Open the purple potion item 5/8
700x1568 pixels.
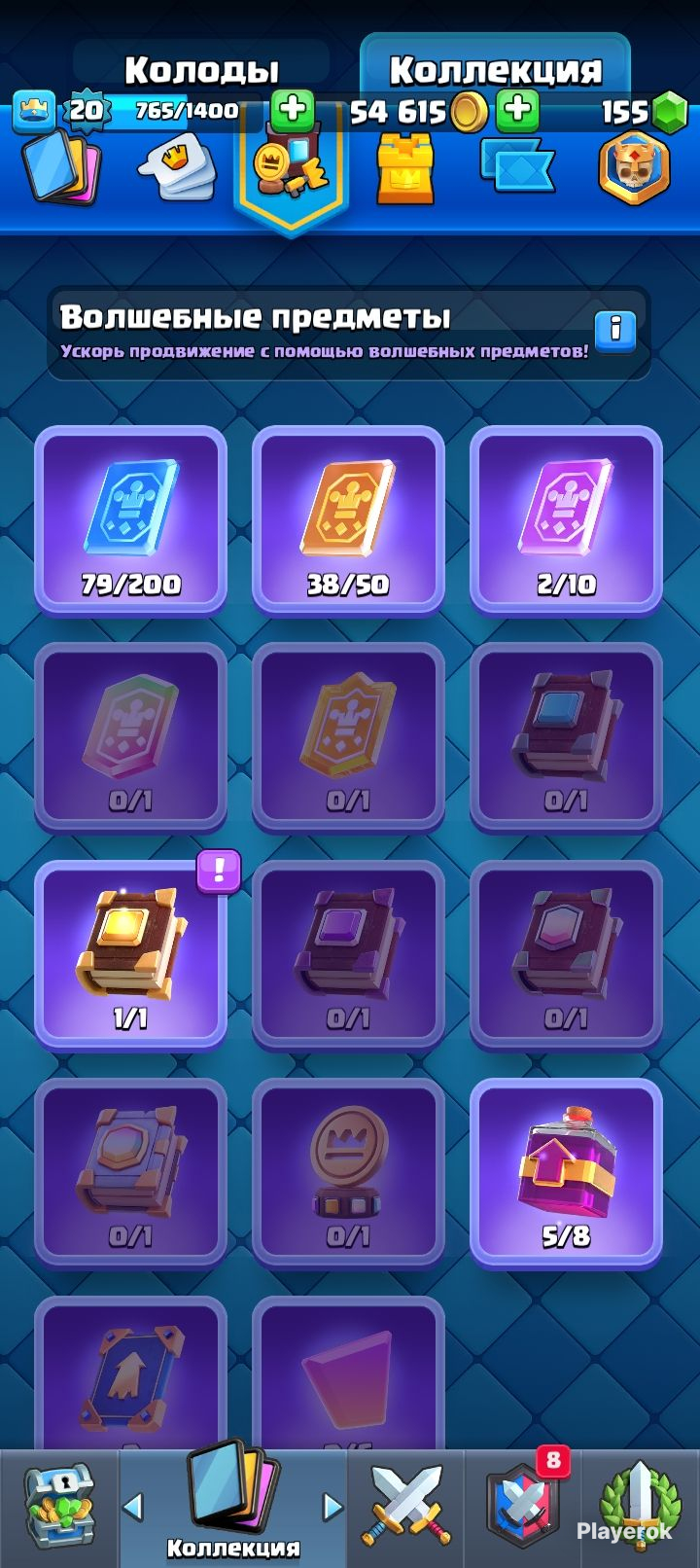pyautogui.click(x=566, y=1172)
